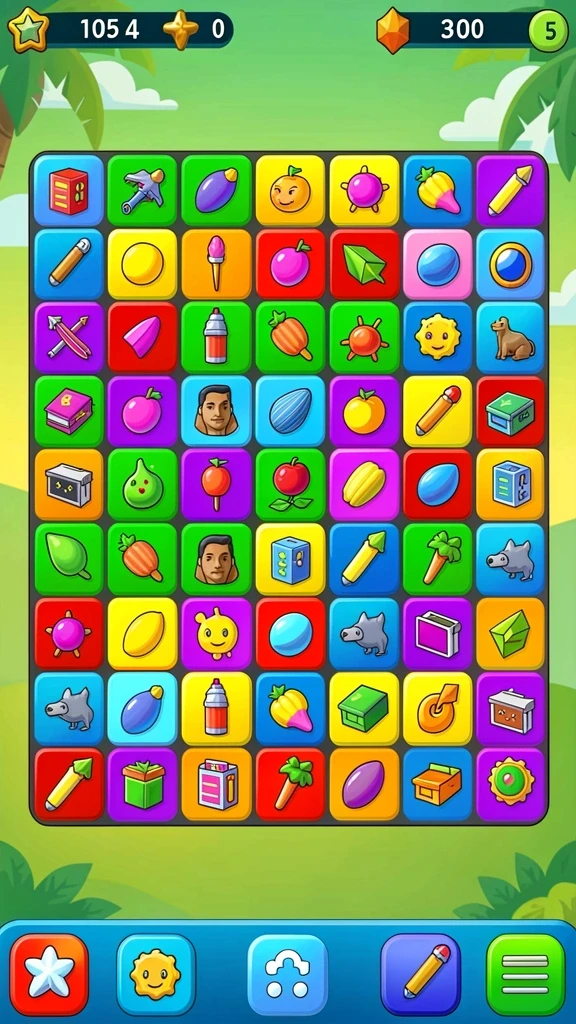This screenshot has width=576, height=1024.
Task: Select the gold ring tile on blue
Action: click(x=511, y=264)
